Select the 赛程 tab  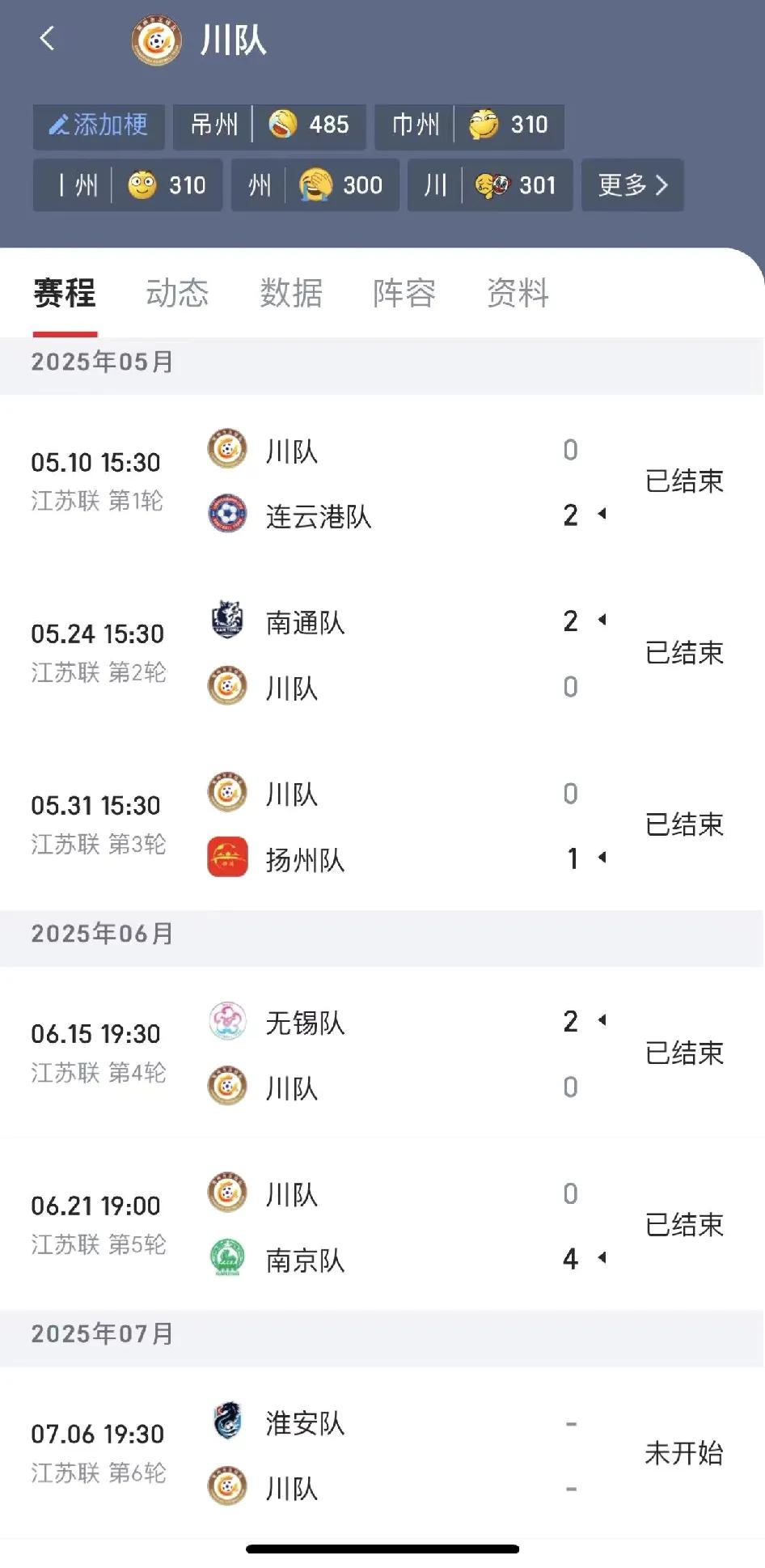[x=65, y=293]
